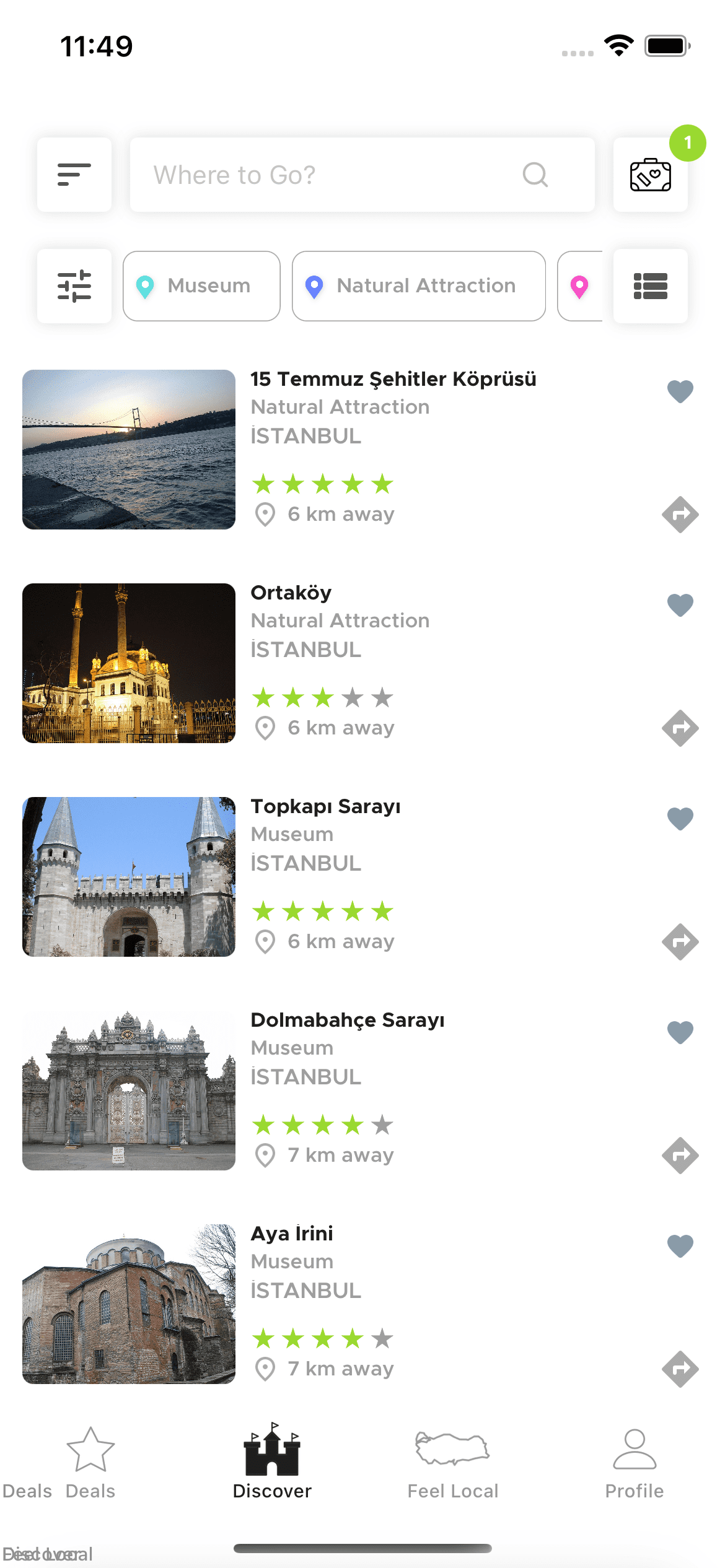Image resolution: width=725 pixels, height=1568 pixels.
Task: Open the sort menu icon
Action: [x=74, y=175]
